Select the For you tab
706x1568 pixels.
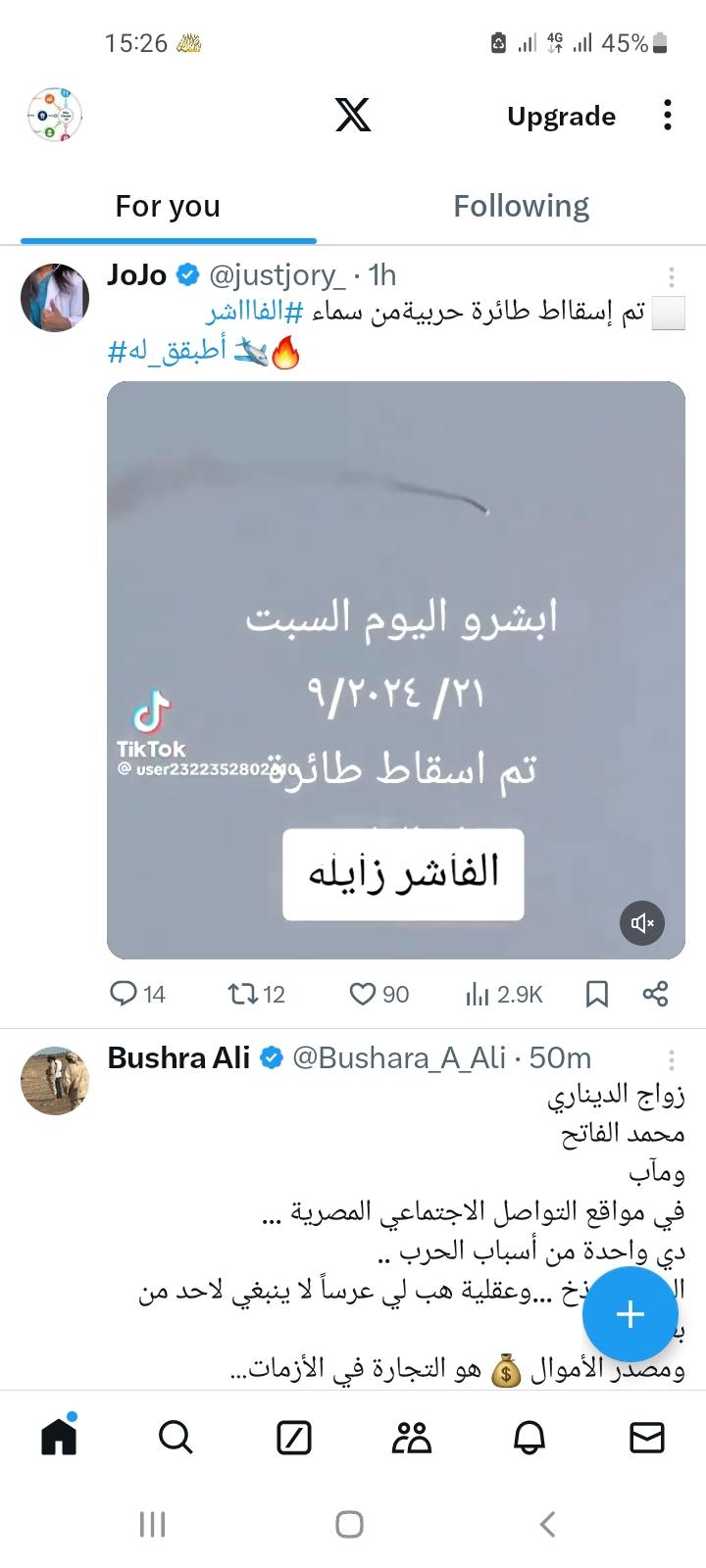(168, 207)
